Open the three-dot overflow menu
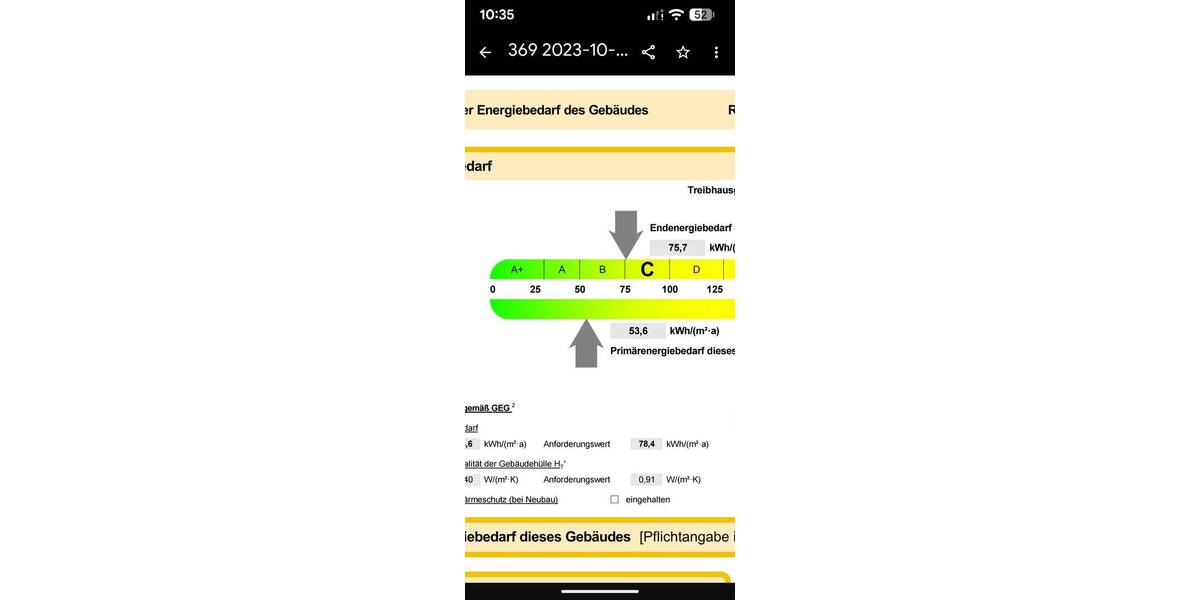Image resolution: width=1200 pixels, height=600 pixels. (x=716, y=52)
